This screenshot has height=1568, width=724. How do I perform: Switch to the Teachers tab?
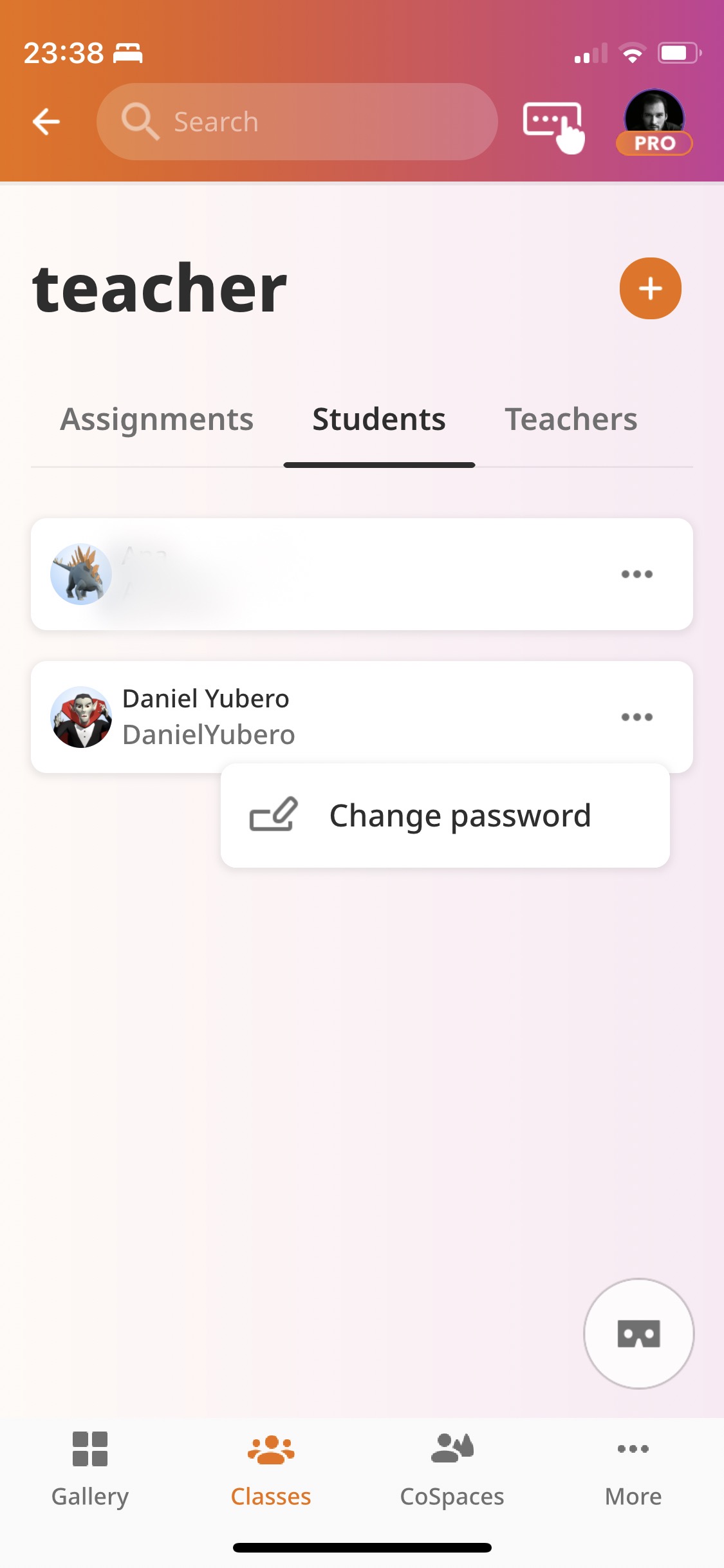pos(571,420)
